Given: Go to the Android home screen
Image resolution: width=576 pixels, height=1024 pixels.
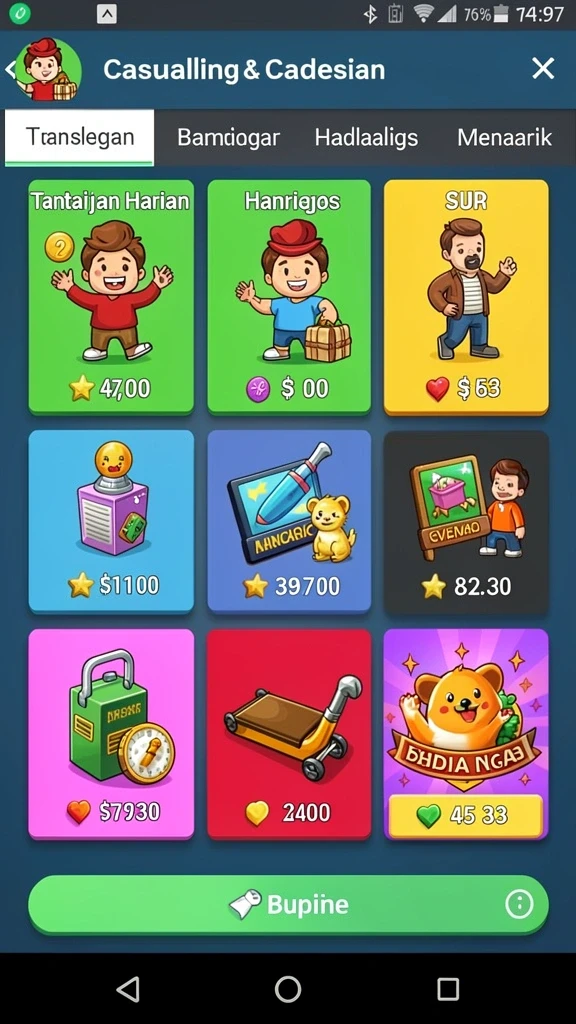Looking at the screenshot, I should pos(288,989).
